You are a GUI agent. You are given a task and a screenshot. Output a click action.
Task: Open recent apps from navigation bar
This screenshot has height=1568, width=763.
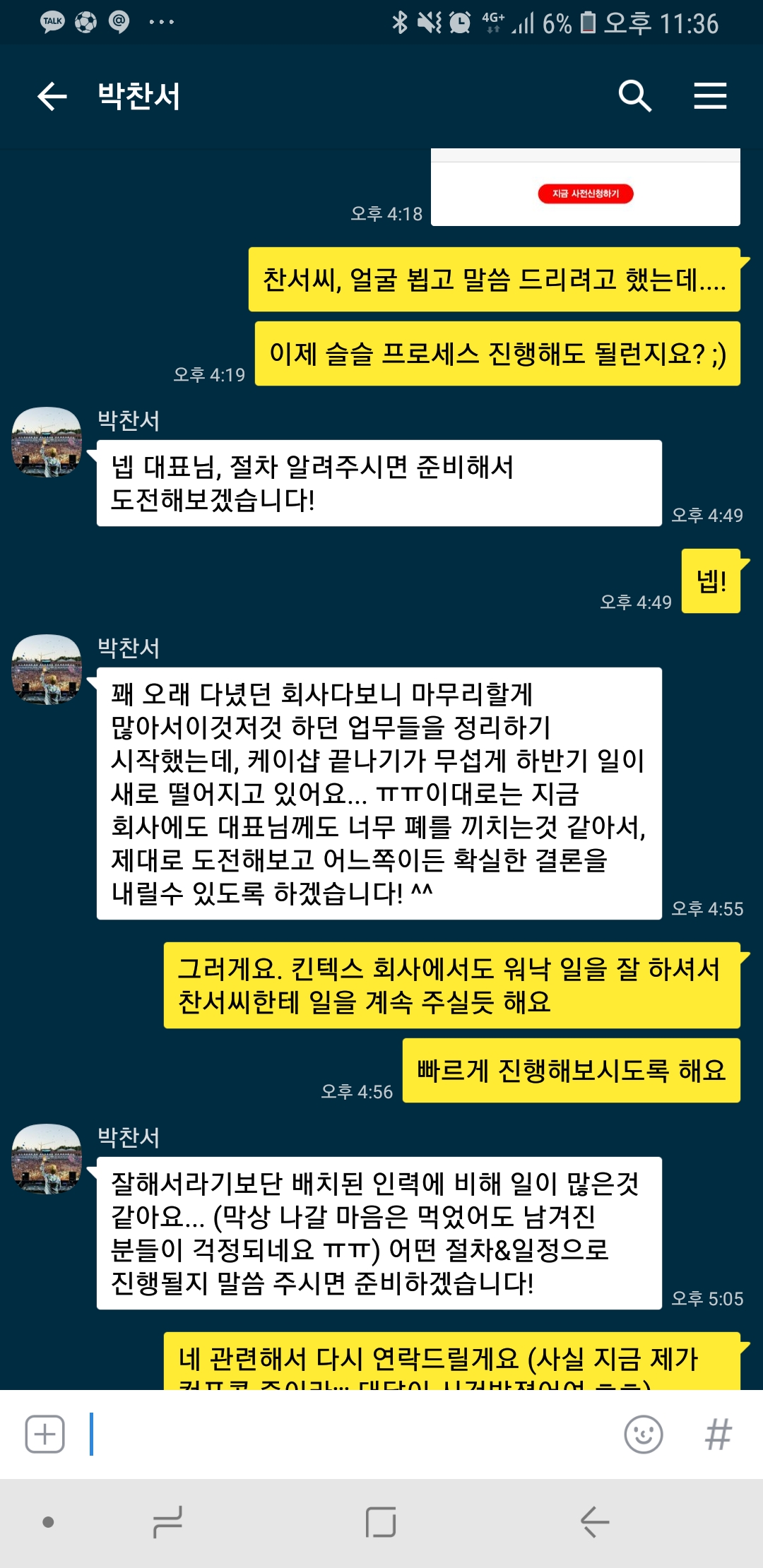[168, 1522]
